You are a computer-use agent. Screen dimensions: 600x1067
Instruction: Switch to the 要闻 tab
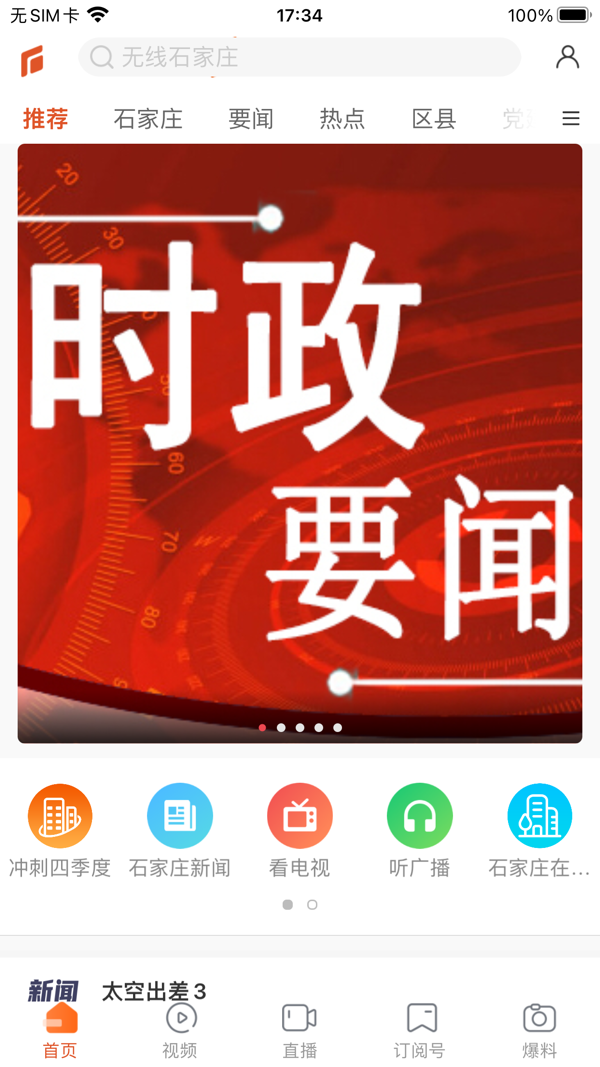pyautogui.click(x=251, y=119)
